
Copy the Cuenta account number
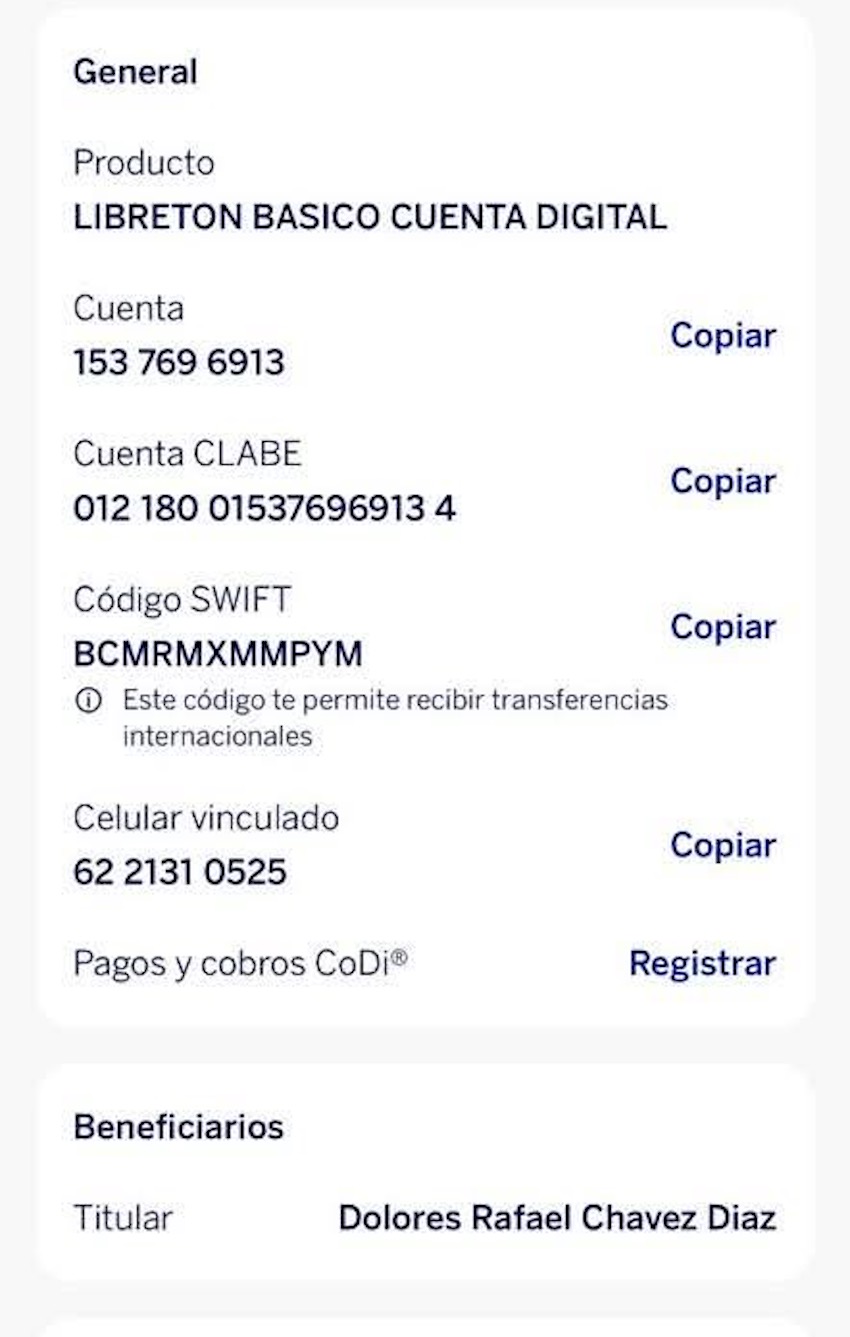point(722,336)
